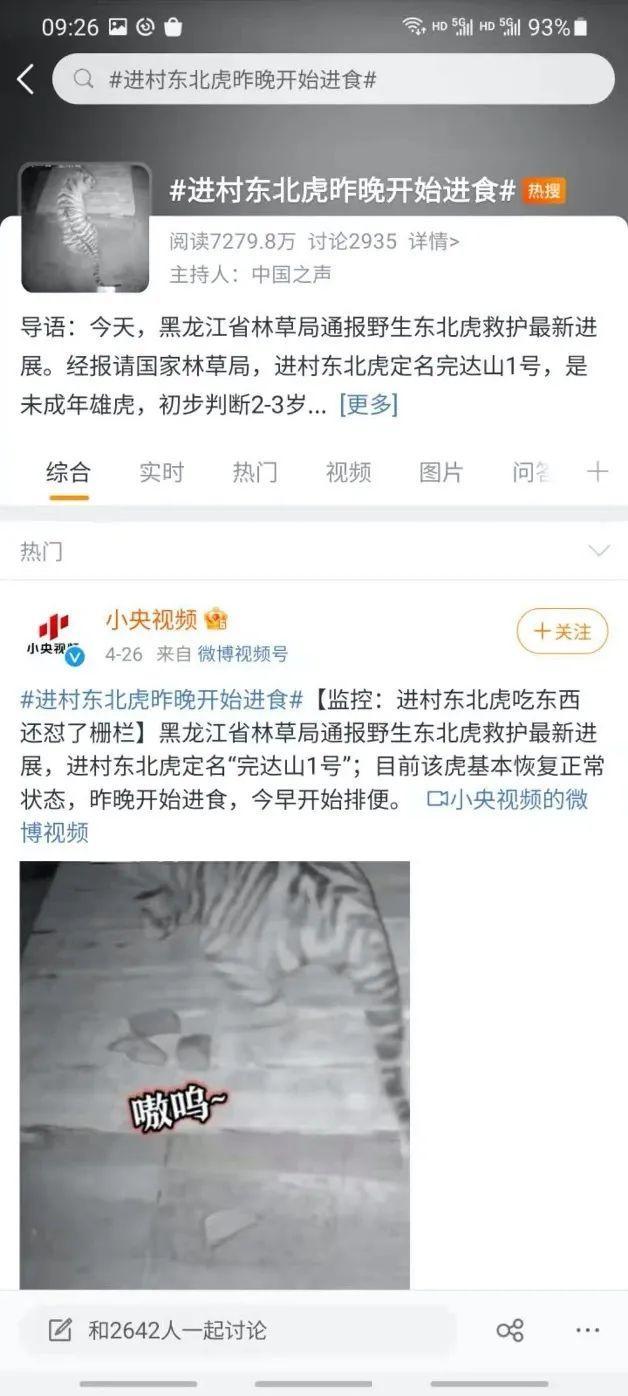The height and width of the screenshot is (1396, 628).
Task: Play the tiger surveillance video
Action: coord(214,1075)
